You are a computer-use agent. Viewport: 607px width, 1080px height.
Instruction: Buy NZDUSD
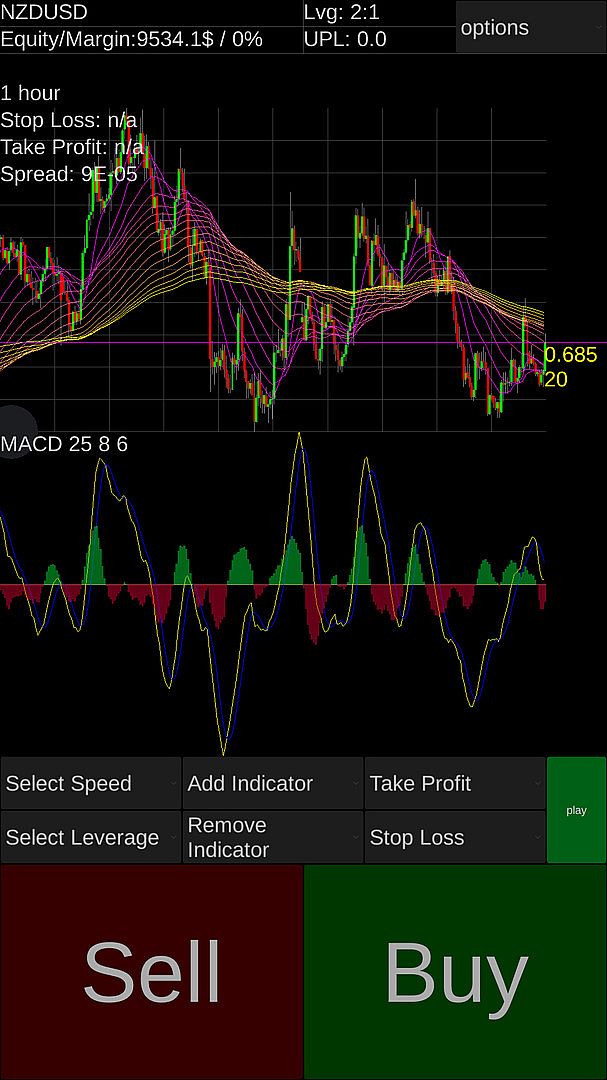[455, 972]
